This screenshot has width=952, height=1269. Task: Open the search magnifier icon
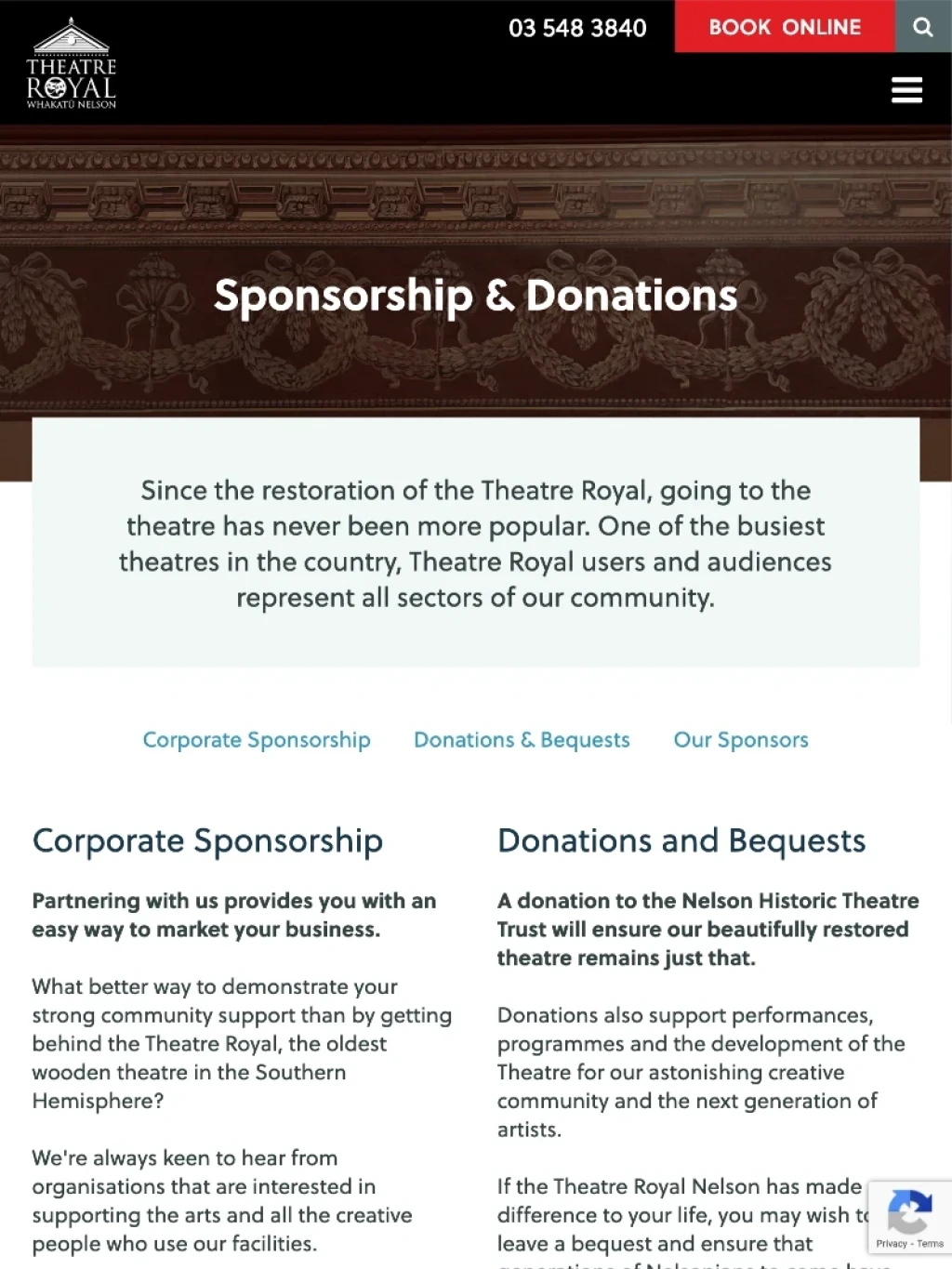click(922, 27)
